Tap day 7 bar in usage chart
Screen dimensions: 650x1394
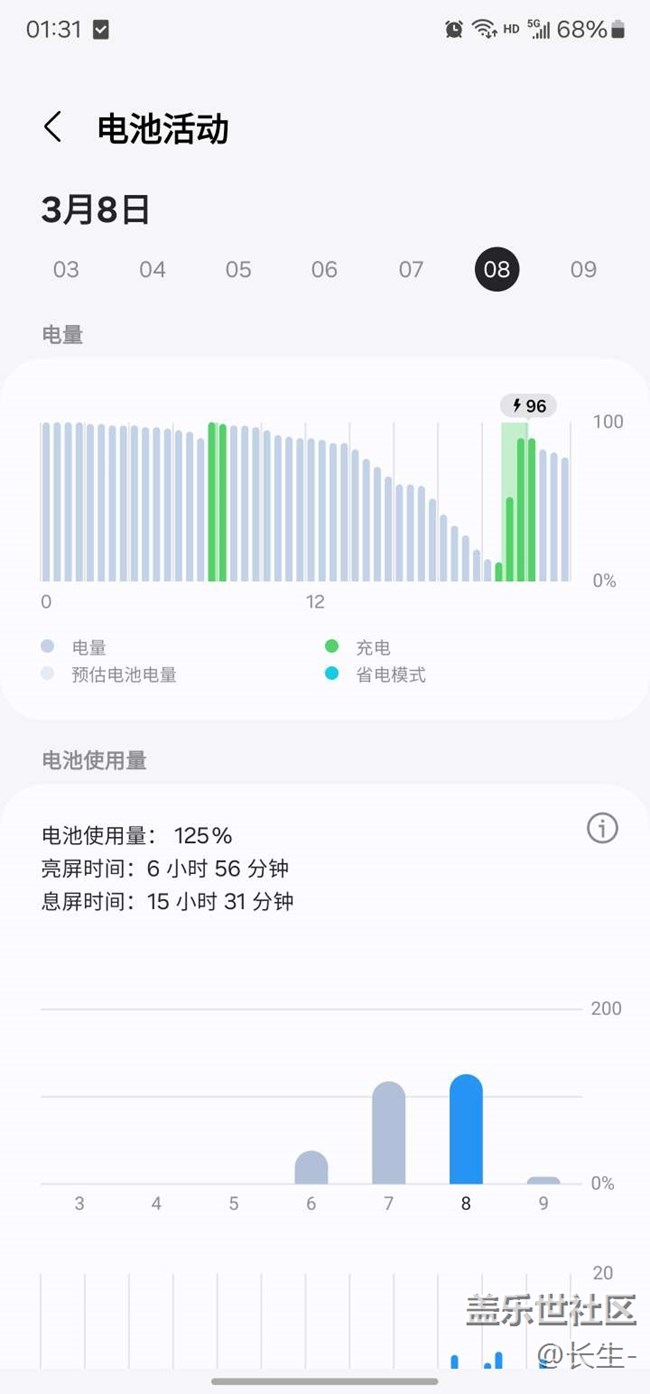click(388, 1135)
